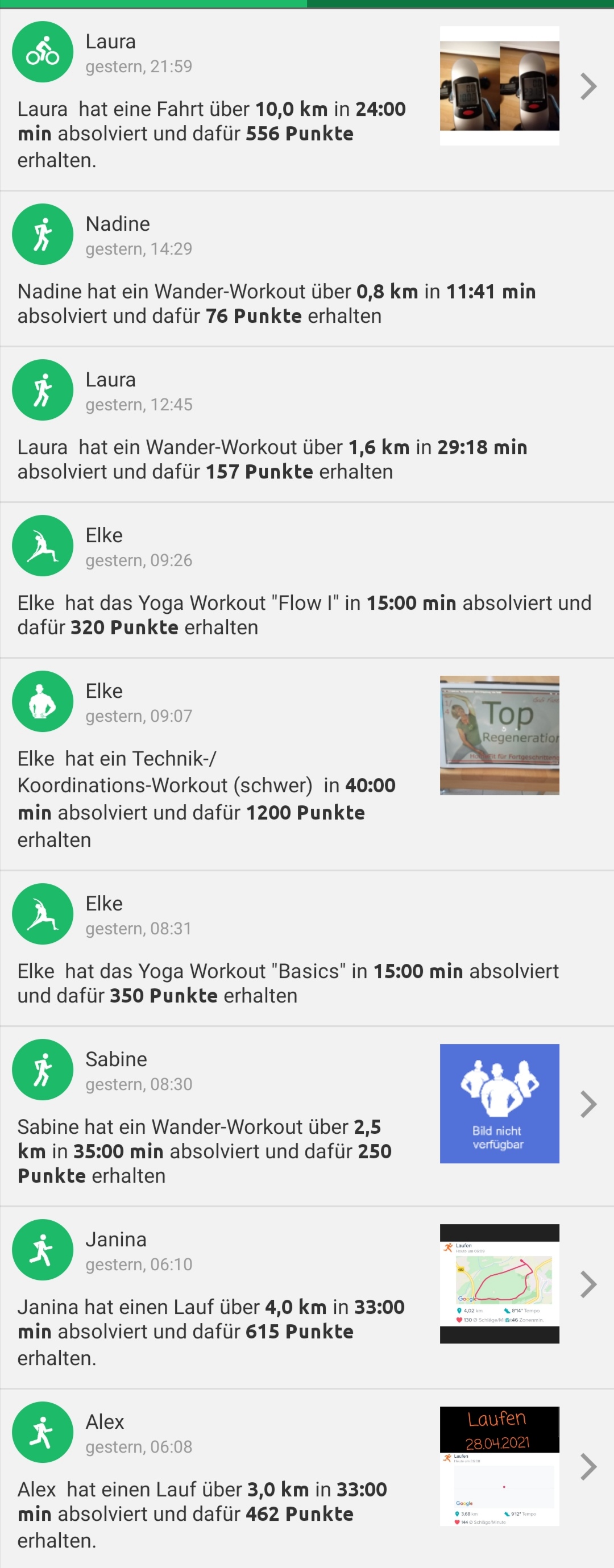
Task: View the Top Regeneration workout image
Action: click(499, 734)
